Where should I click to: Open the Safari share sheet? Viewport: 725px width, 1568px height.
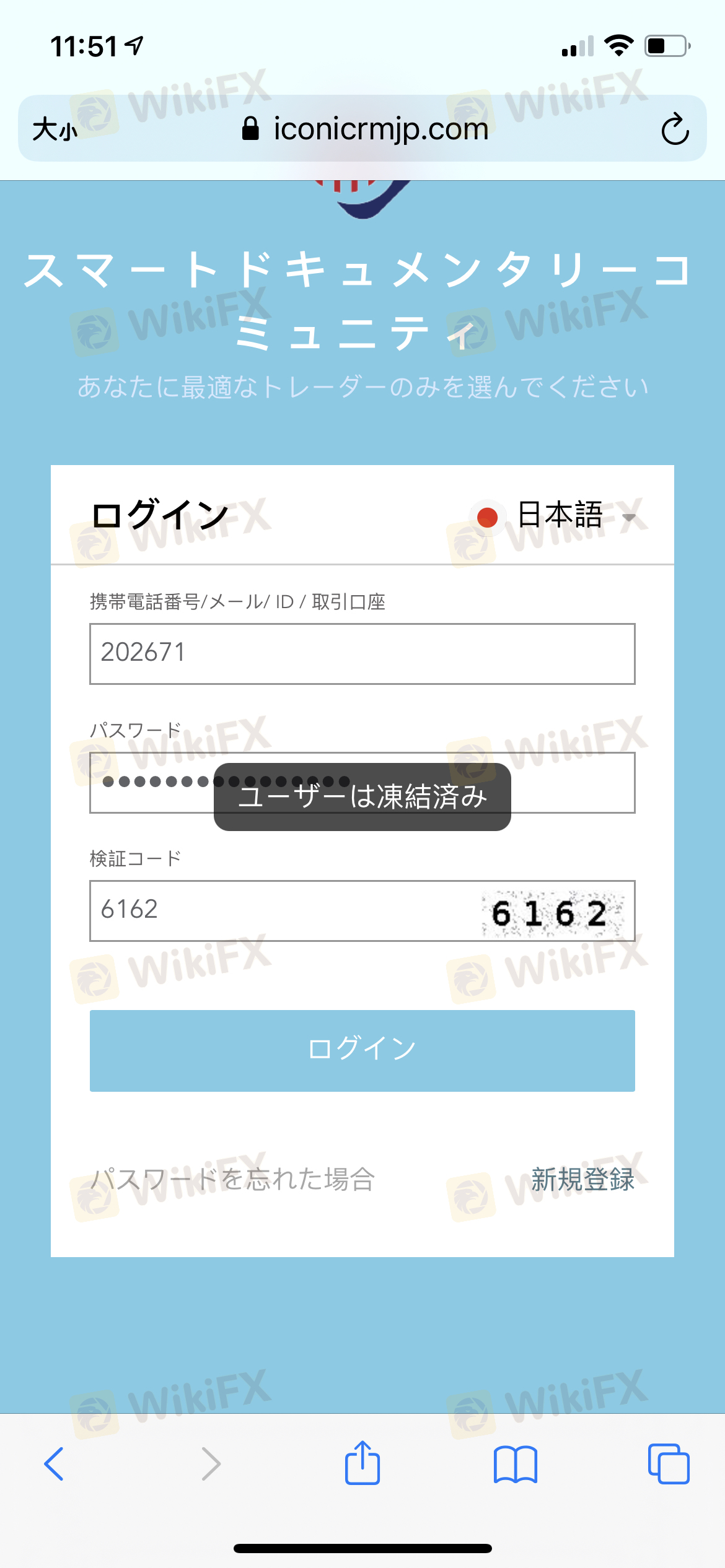362,1463
